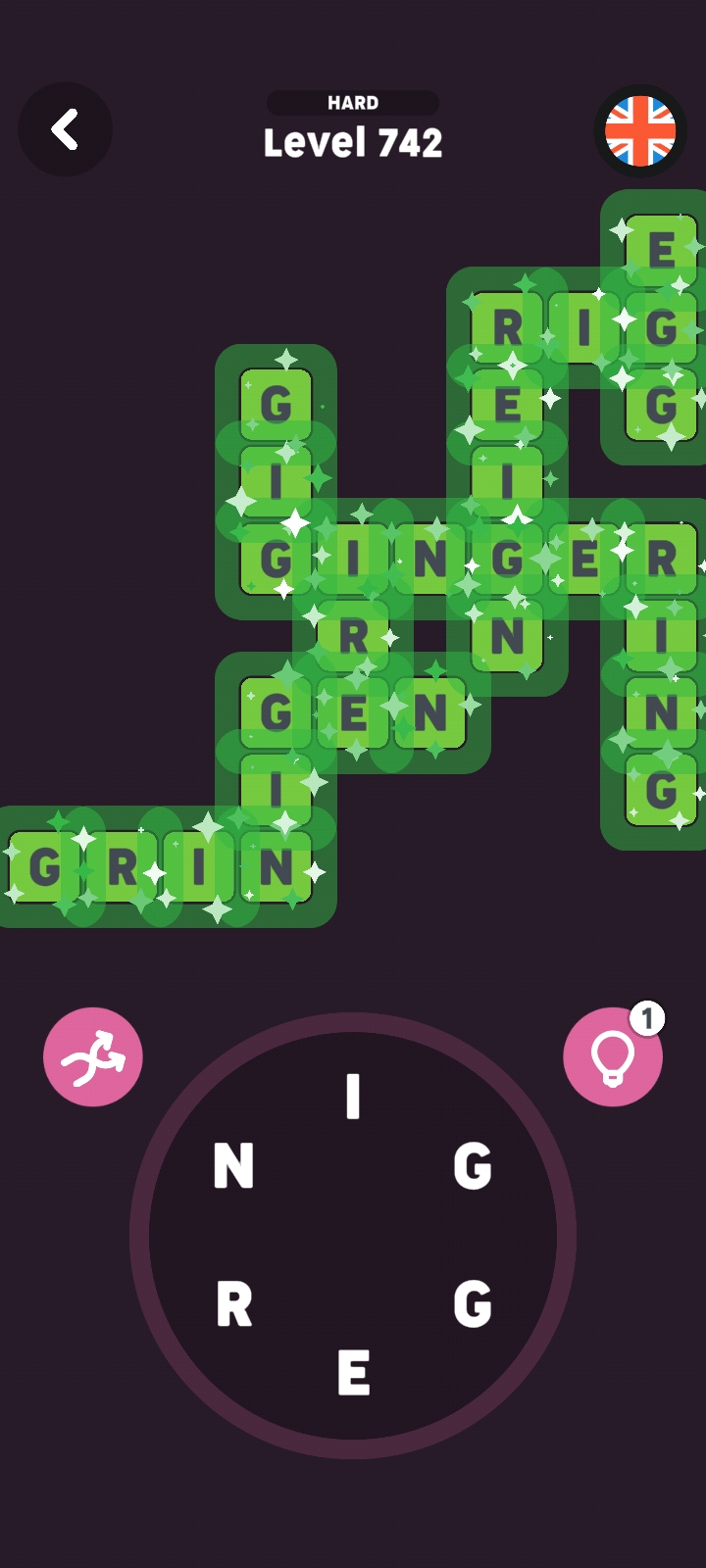Go back with the arrow button
The width and height of the screenshot is (706, 1568).
tap(65, 129)
